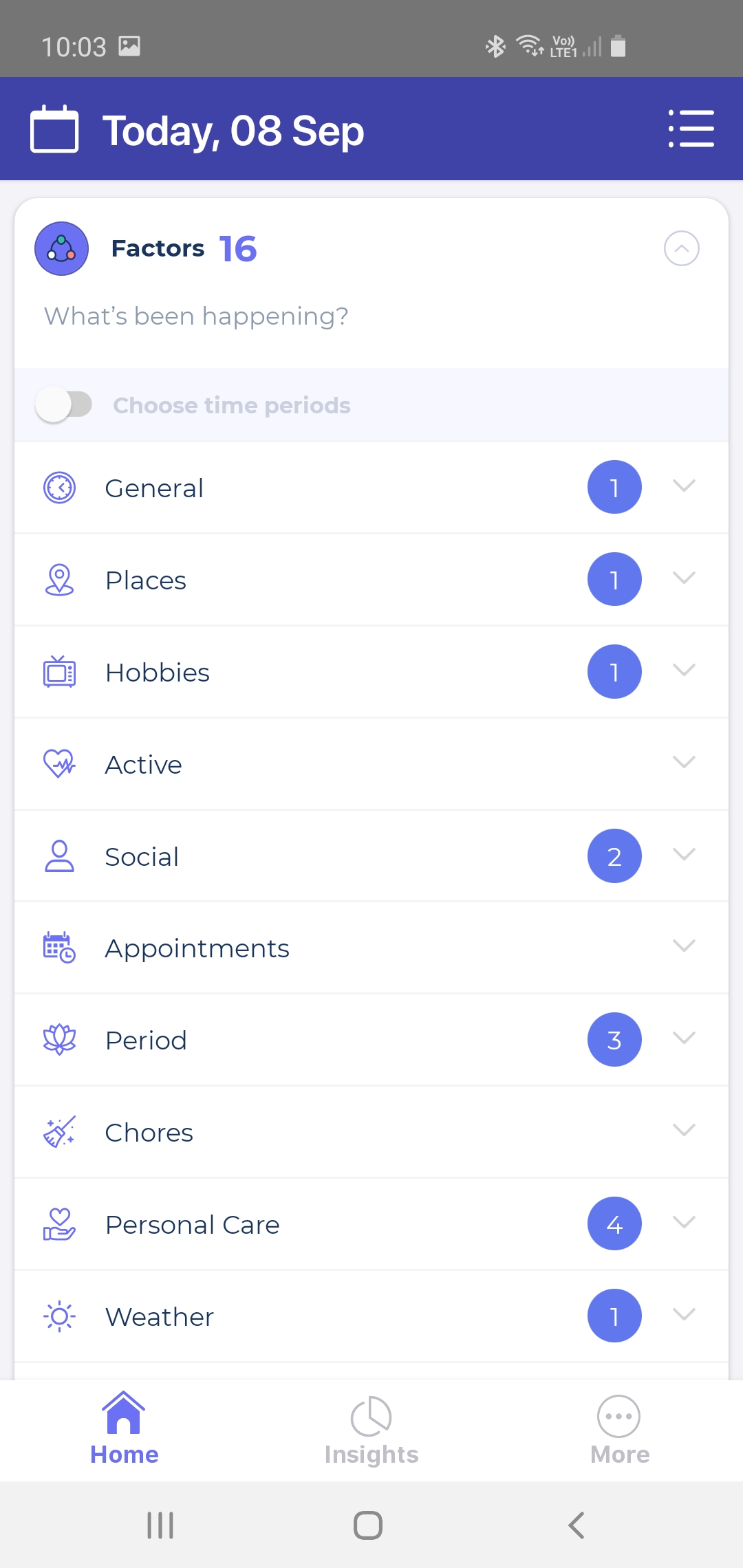The image size is (743, 1568).
Task: Expand the Active section
Action: pos(371,764)
